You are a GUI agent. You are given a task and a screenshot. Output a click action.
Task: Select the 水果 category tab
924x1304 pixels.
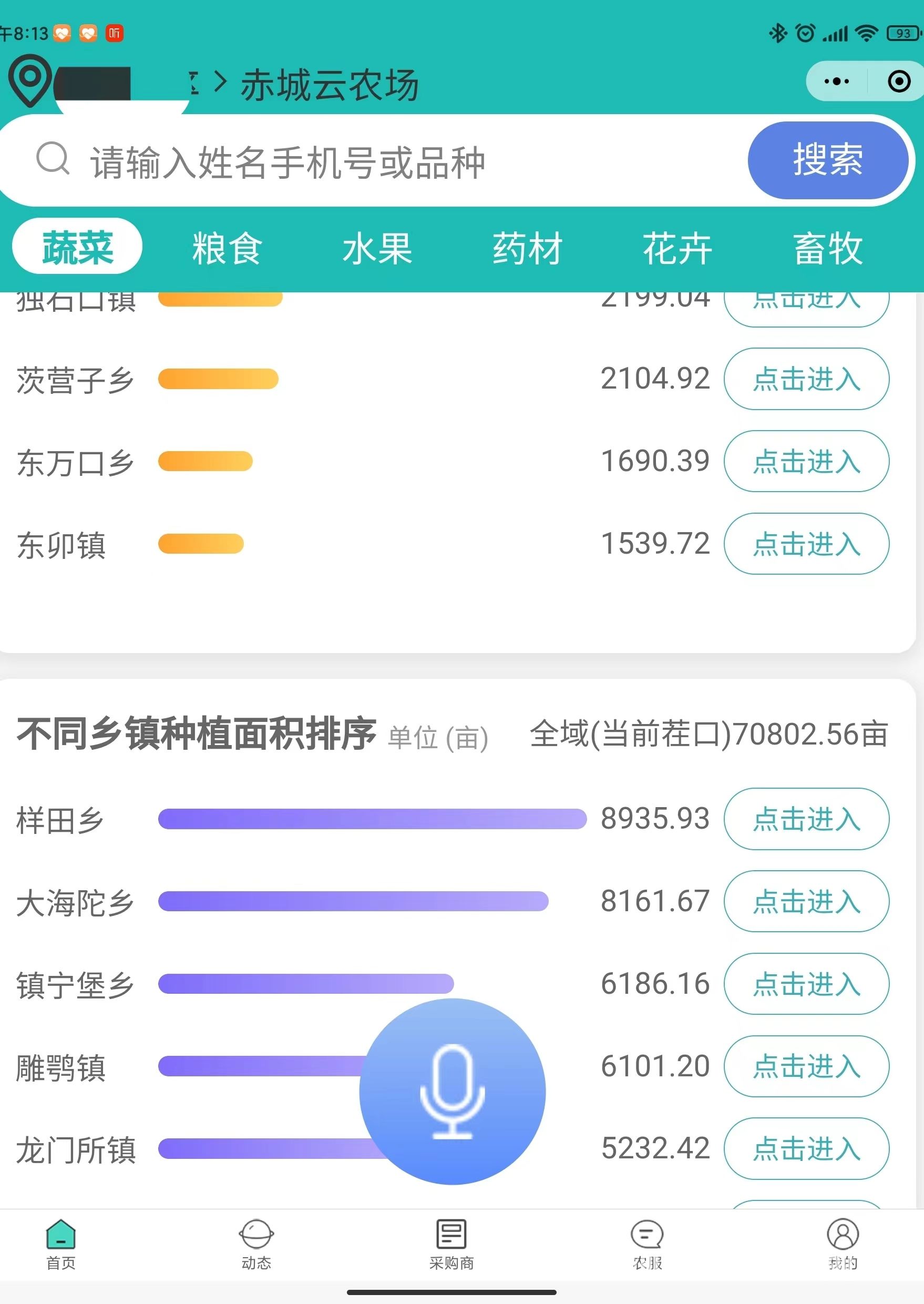pyautogui.click(x=377, y=249)
